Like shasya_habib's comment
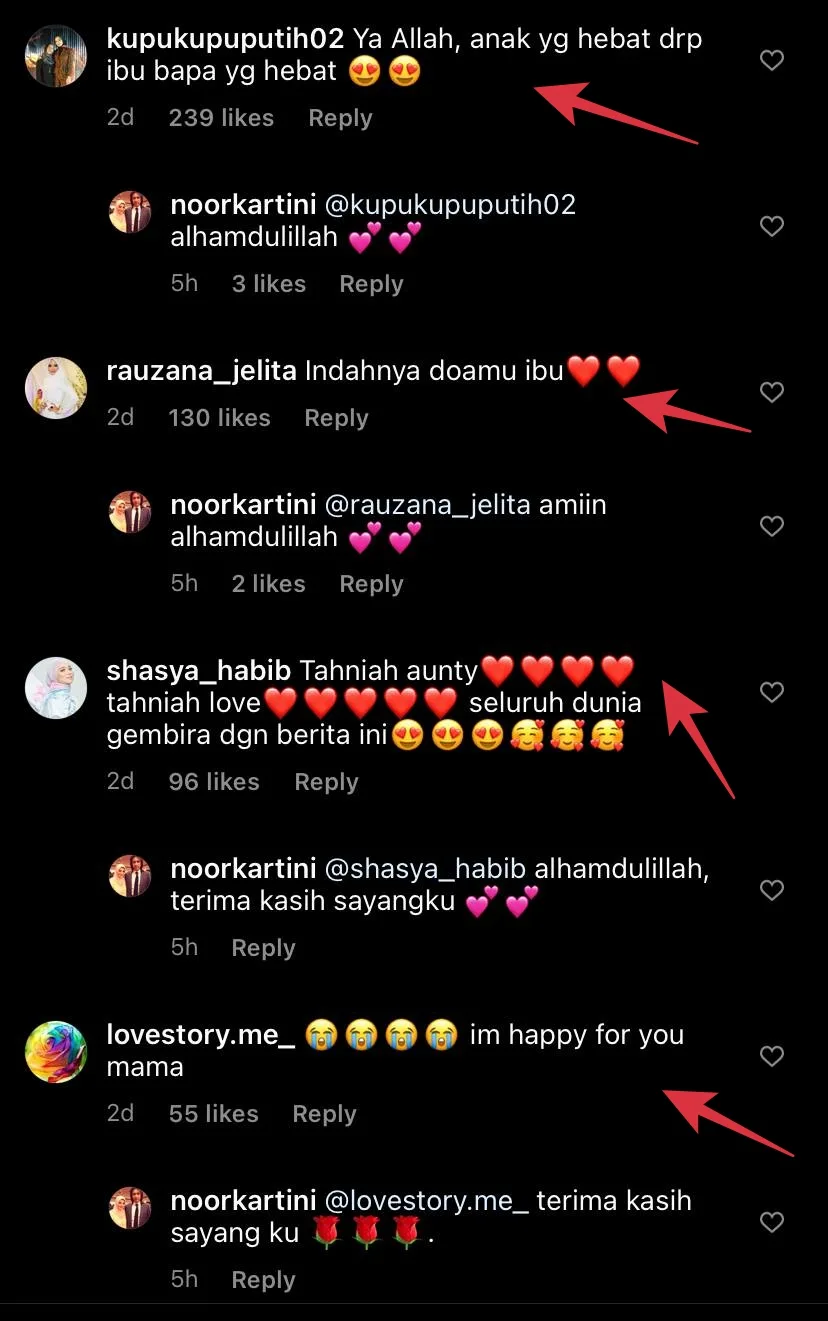Image resolution: width=828 pixels, height=1321 pixels. tap(771, 691)
